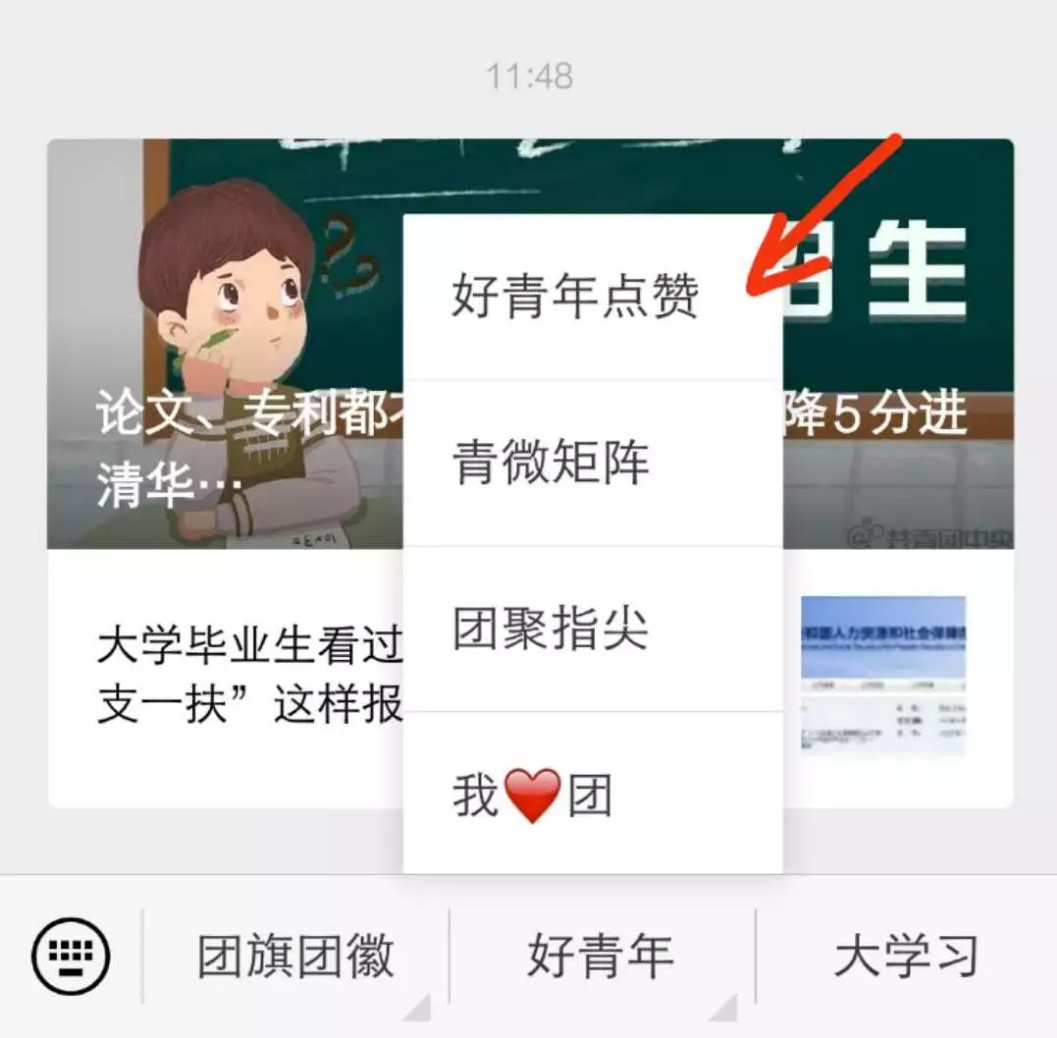Open the 团旗团徽 menu
The image size is (1057, 1038).
(x=296, y=957)
